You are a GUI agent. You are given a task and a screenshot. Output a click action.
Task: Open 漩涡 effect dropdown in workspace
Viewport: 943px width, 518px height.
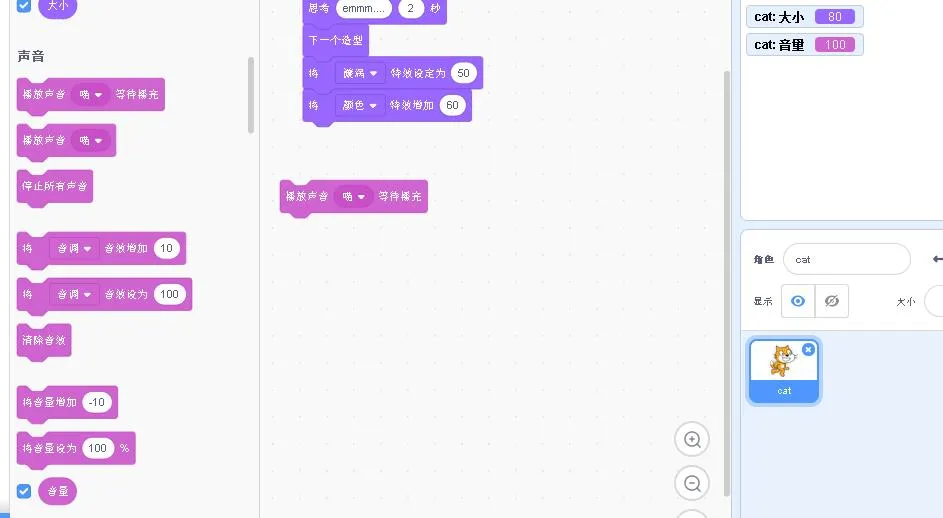[x=360, y=73]
